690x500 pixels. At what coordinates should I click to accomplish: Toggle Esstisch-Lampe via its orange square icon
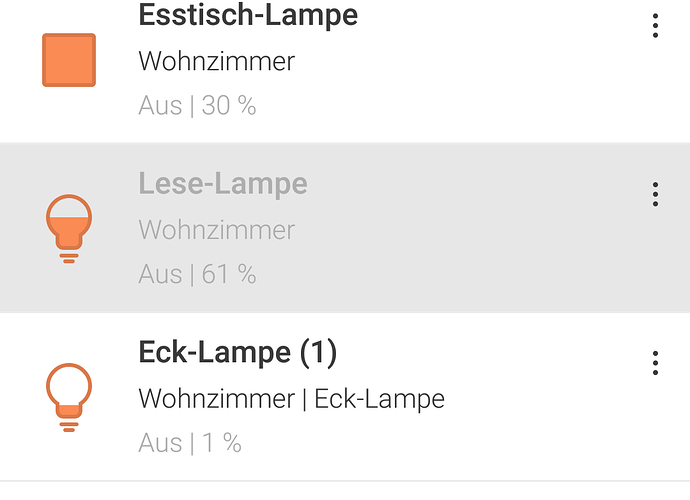point(69,60)
